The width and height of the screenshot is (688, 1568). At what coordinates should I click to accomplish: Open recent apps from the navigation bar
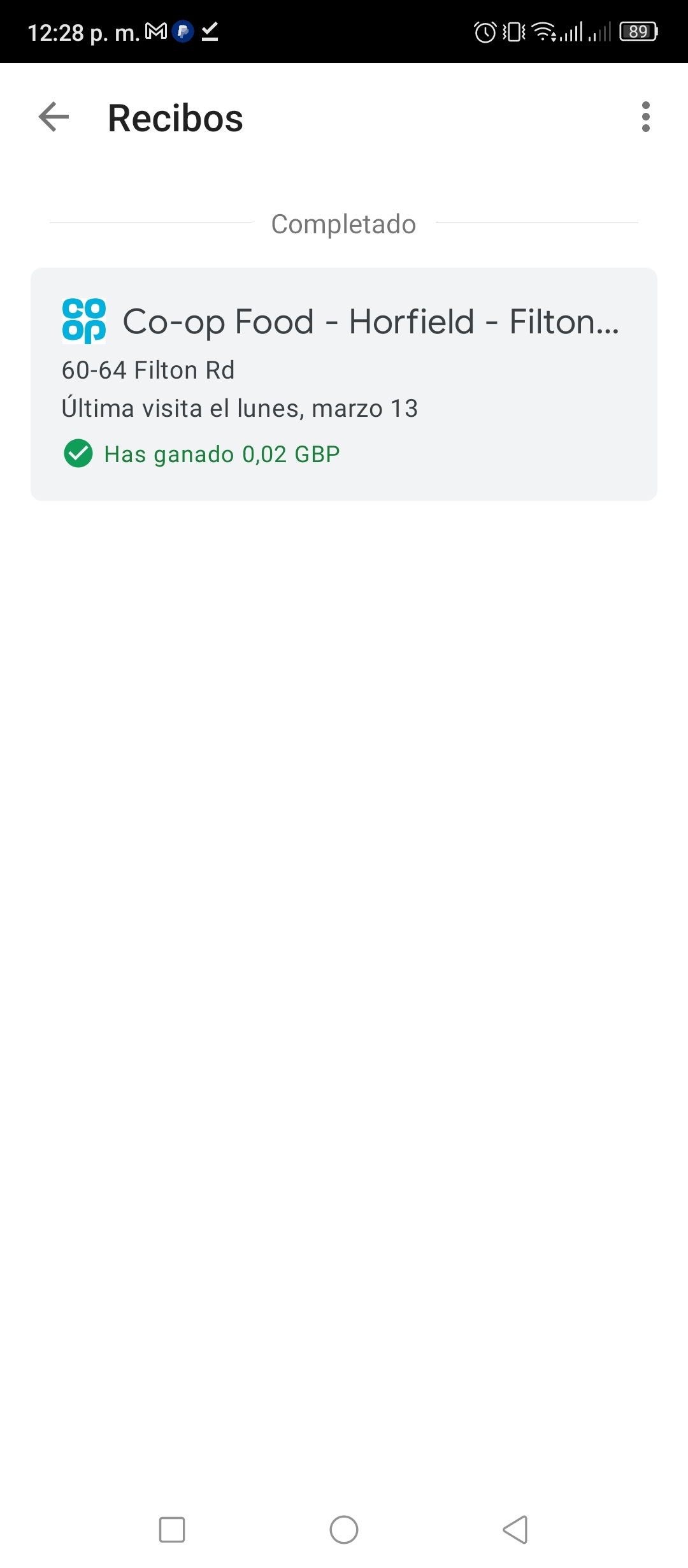click(172, 1530)
